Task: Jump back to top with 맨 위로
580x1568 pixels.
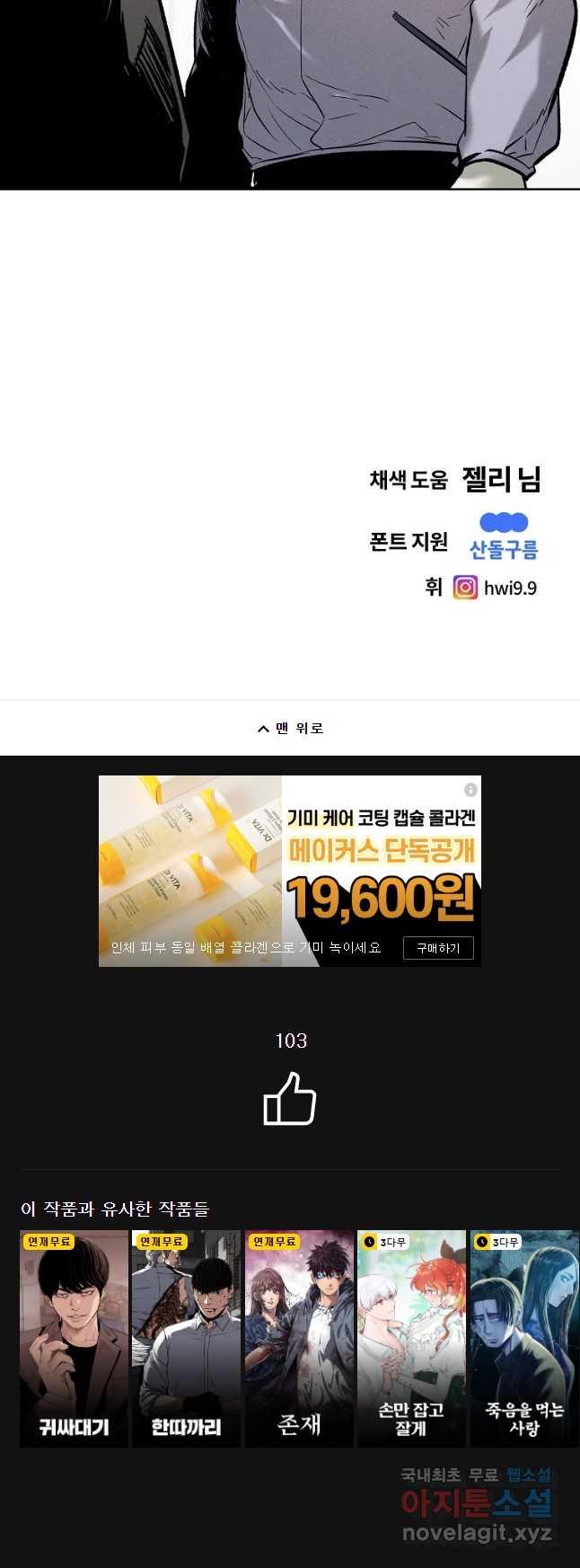Action: click(x=290, y=728)
